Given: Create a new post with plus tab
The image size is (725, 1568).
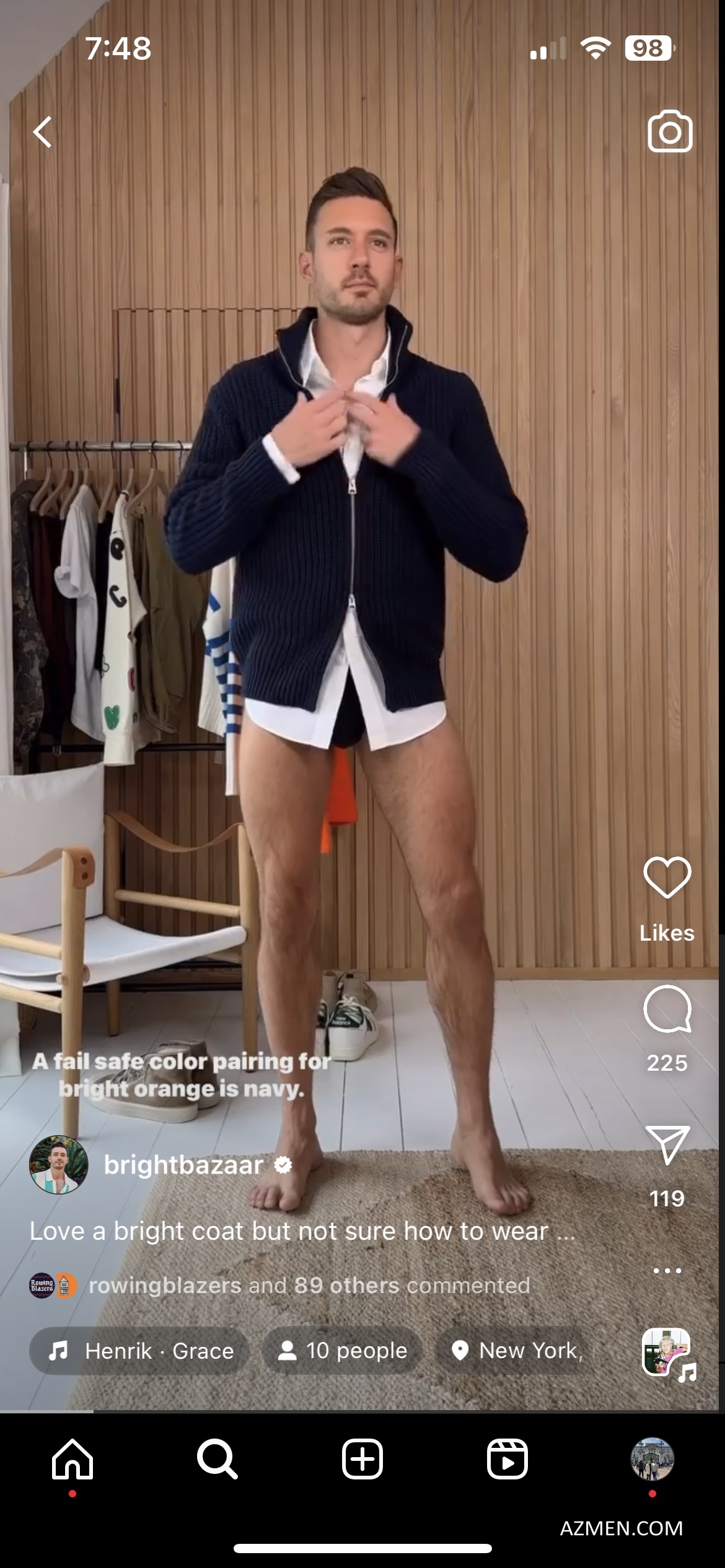Looking at the screenshot, I should (362, 1460).
